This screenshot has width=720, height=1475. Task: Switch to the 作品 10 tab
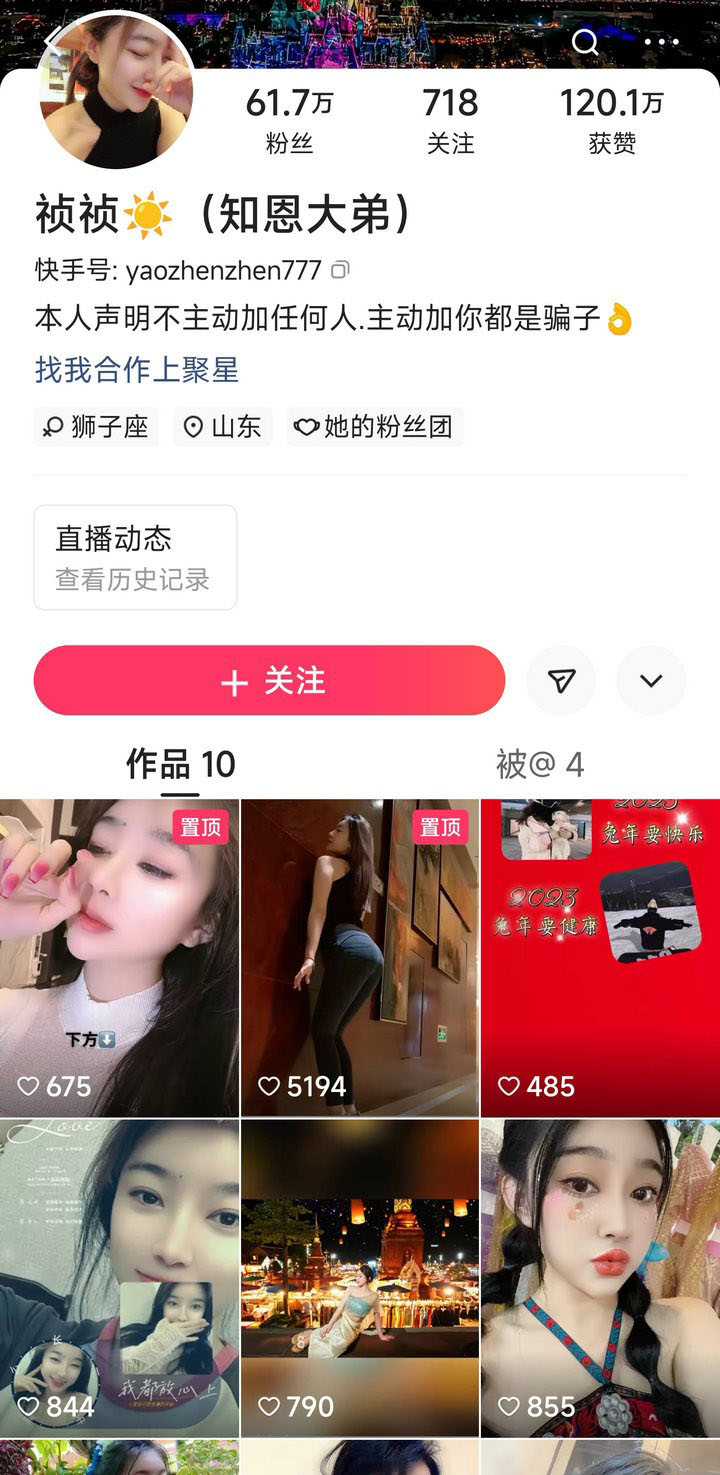180,765
